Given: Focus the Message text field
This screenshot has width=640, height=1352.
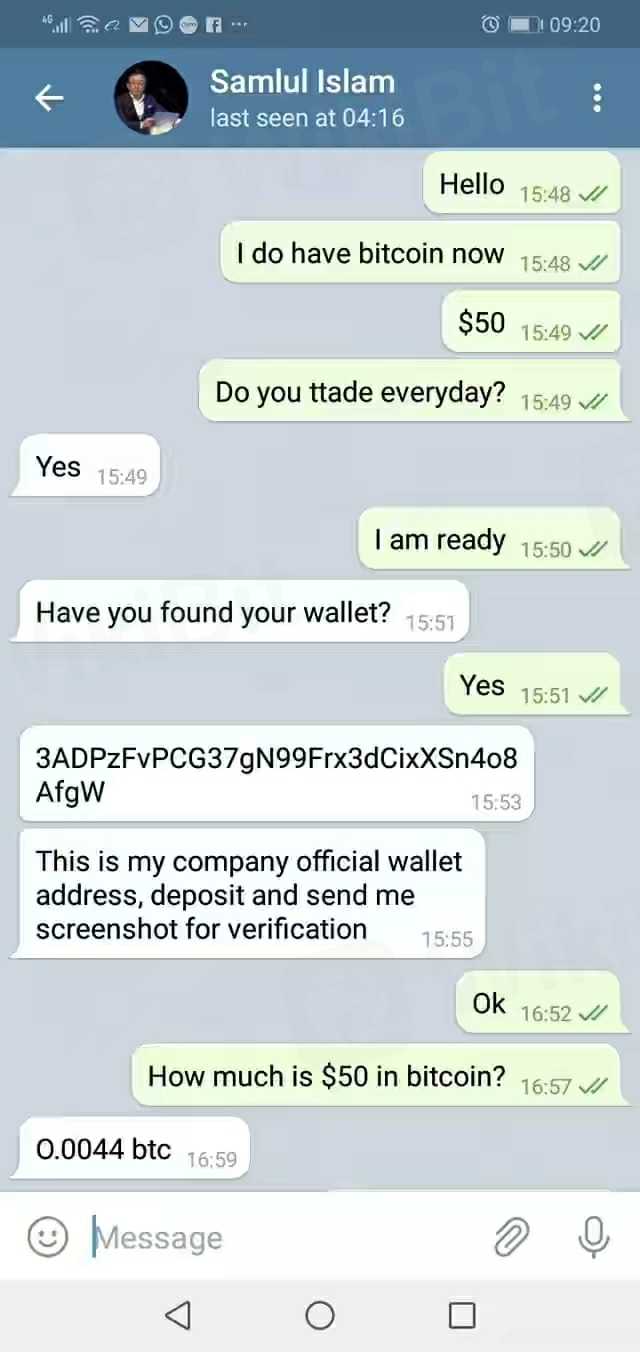Looking at the screenshot, I should [x=280, y=1238].
